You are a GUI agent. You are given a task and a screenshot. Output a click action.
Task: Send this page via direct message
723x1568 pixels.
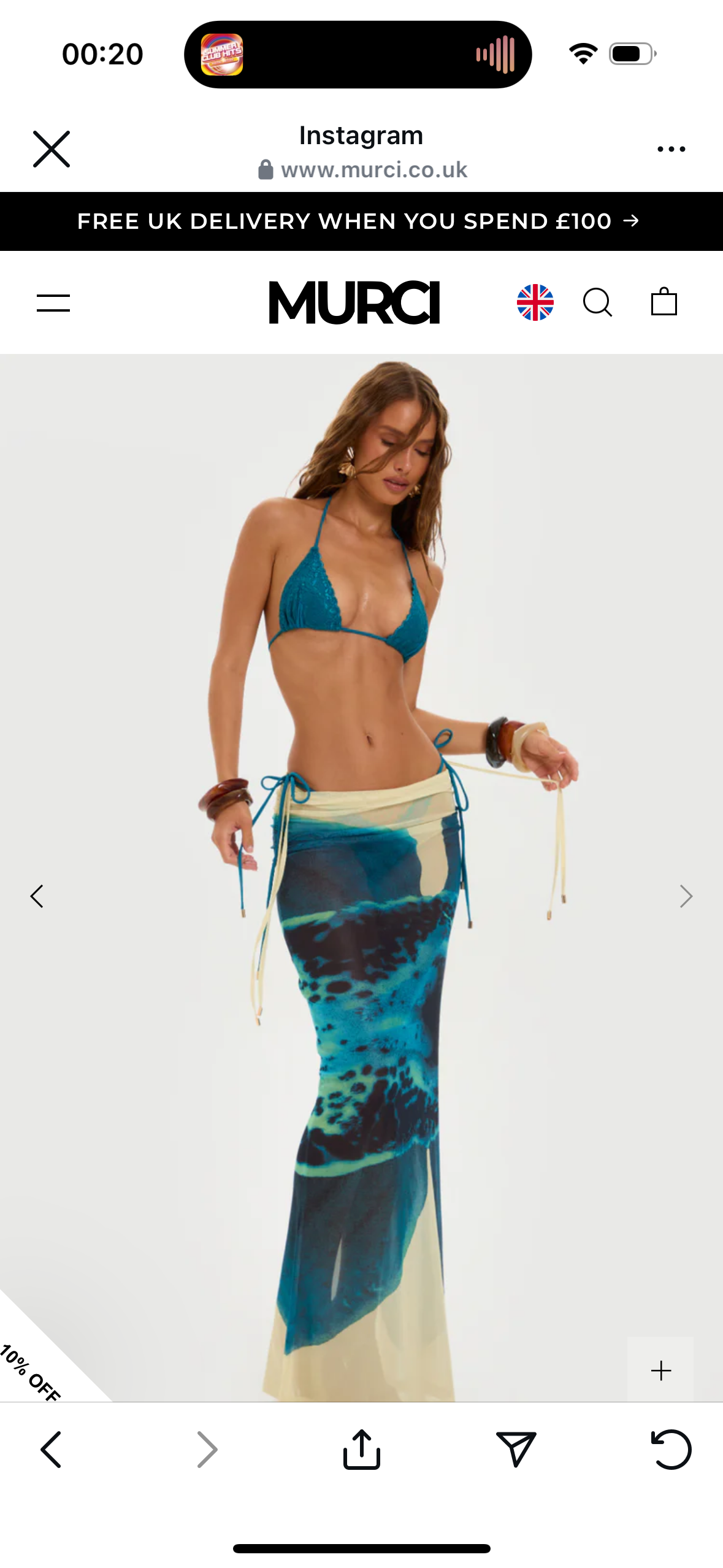pyautogui.click(x=516, y=1450)
